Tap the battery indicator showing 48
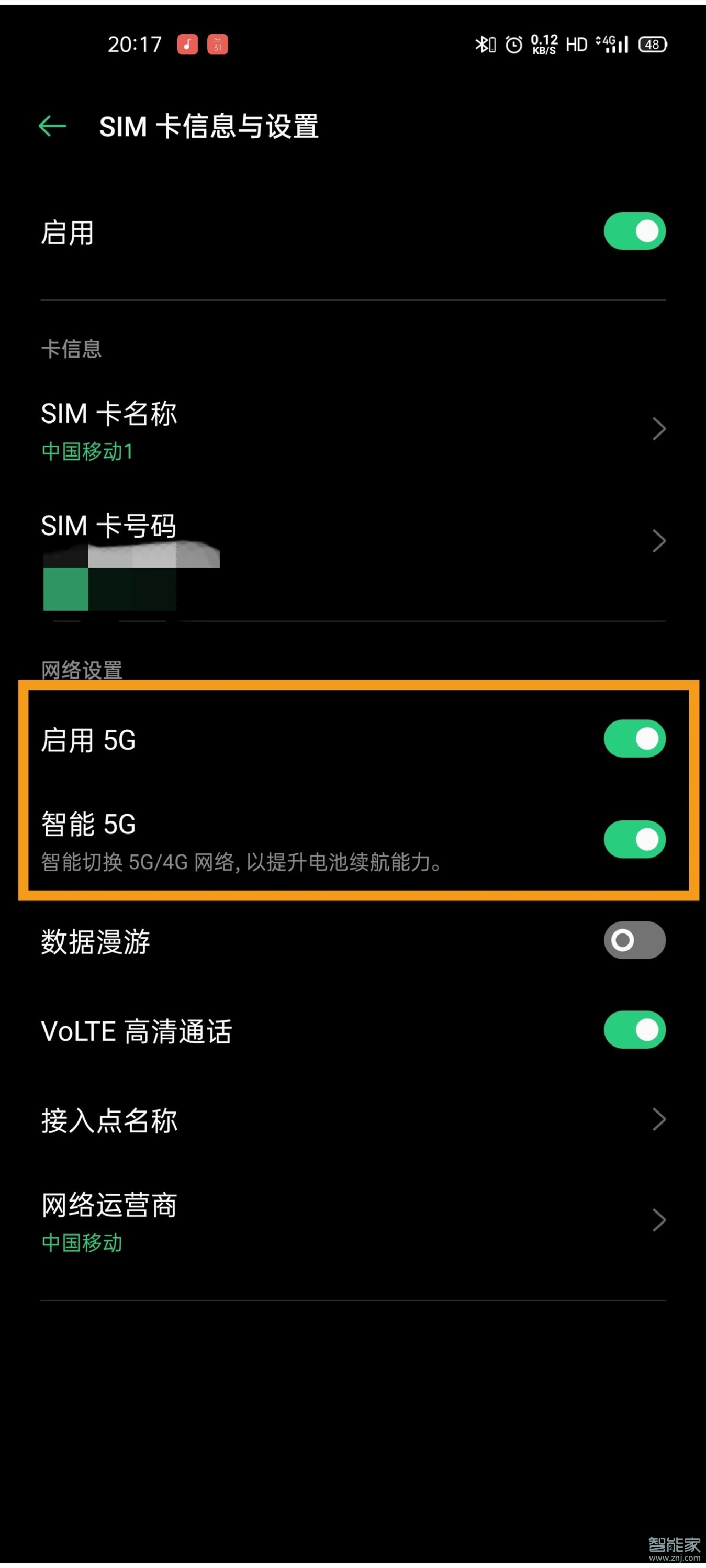 (653, 44)
